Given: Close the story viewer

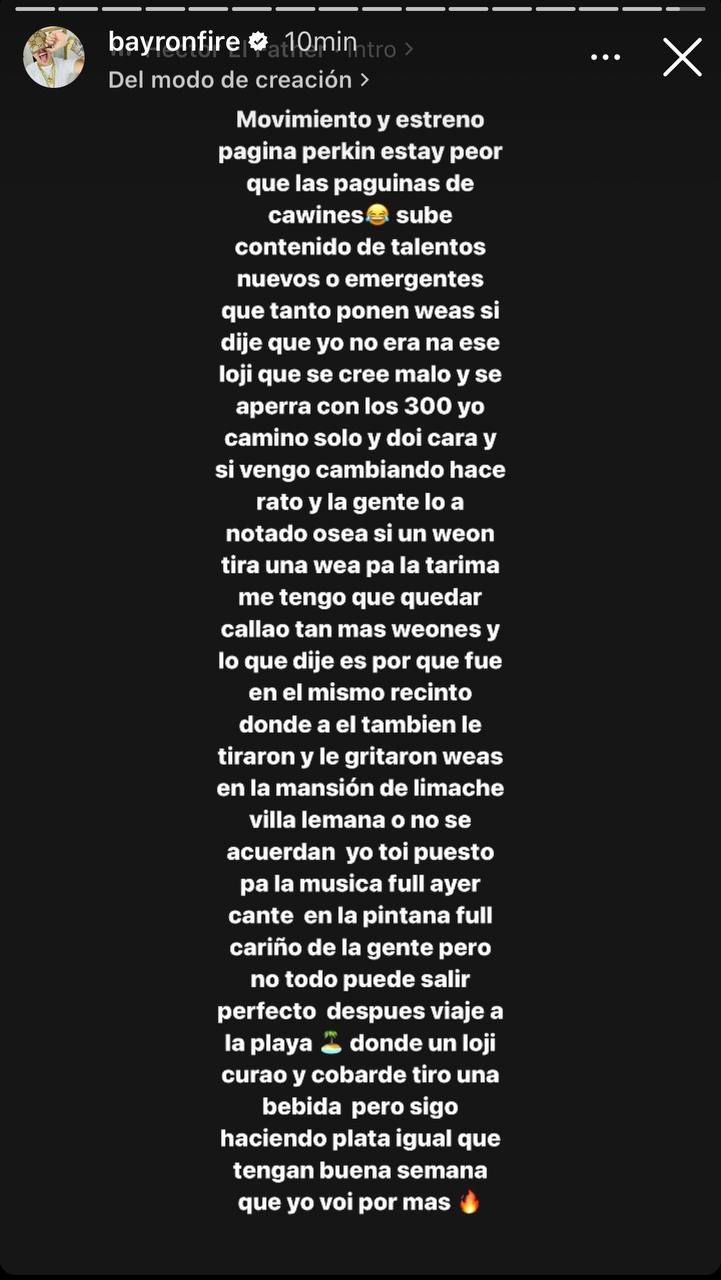Looking at the screenshot, I should coord(682,57).
